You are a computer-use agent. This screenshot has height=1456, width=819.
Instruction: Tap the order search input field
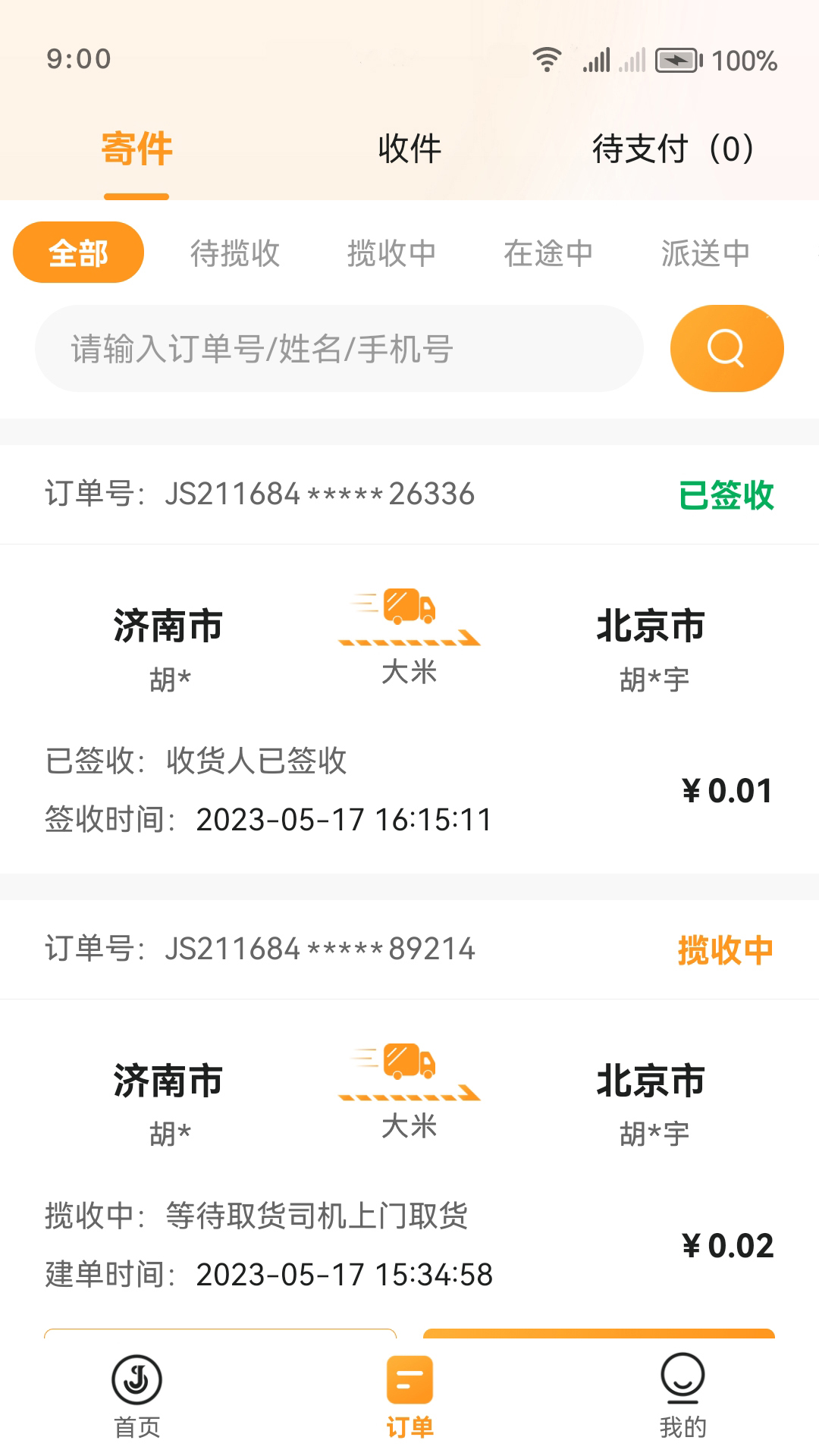tap(339, 348)
